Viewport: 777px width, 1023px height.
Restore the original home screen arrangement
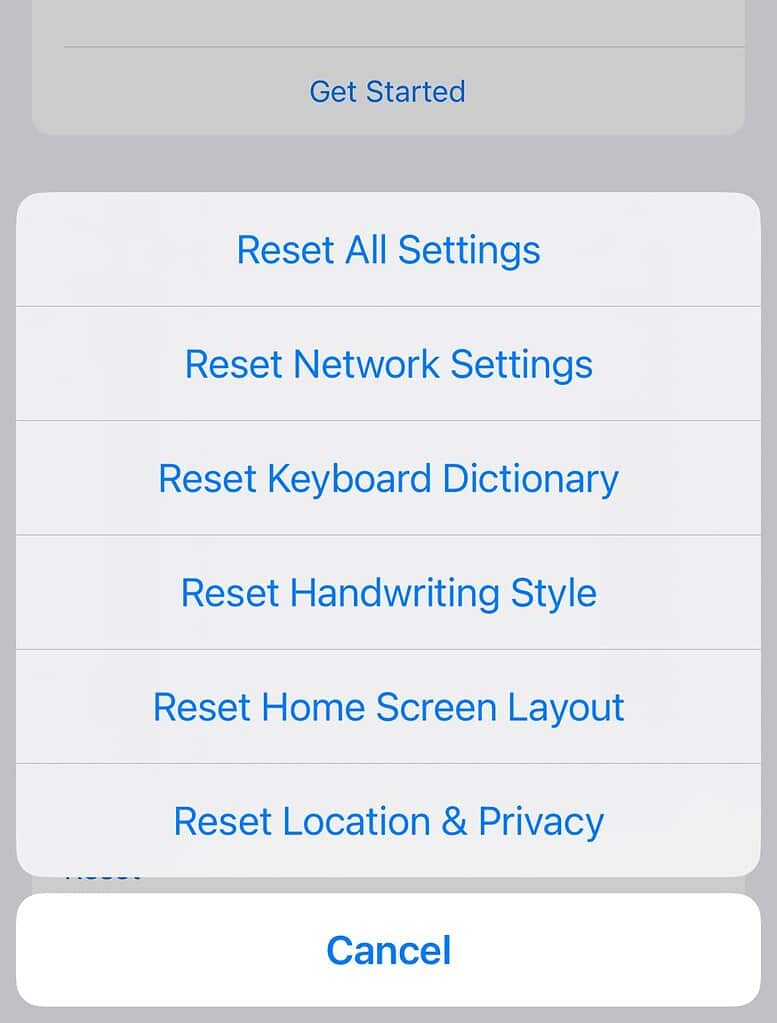[x=388, y=707]
